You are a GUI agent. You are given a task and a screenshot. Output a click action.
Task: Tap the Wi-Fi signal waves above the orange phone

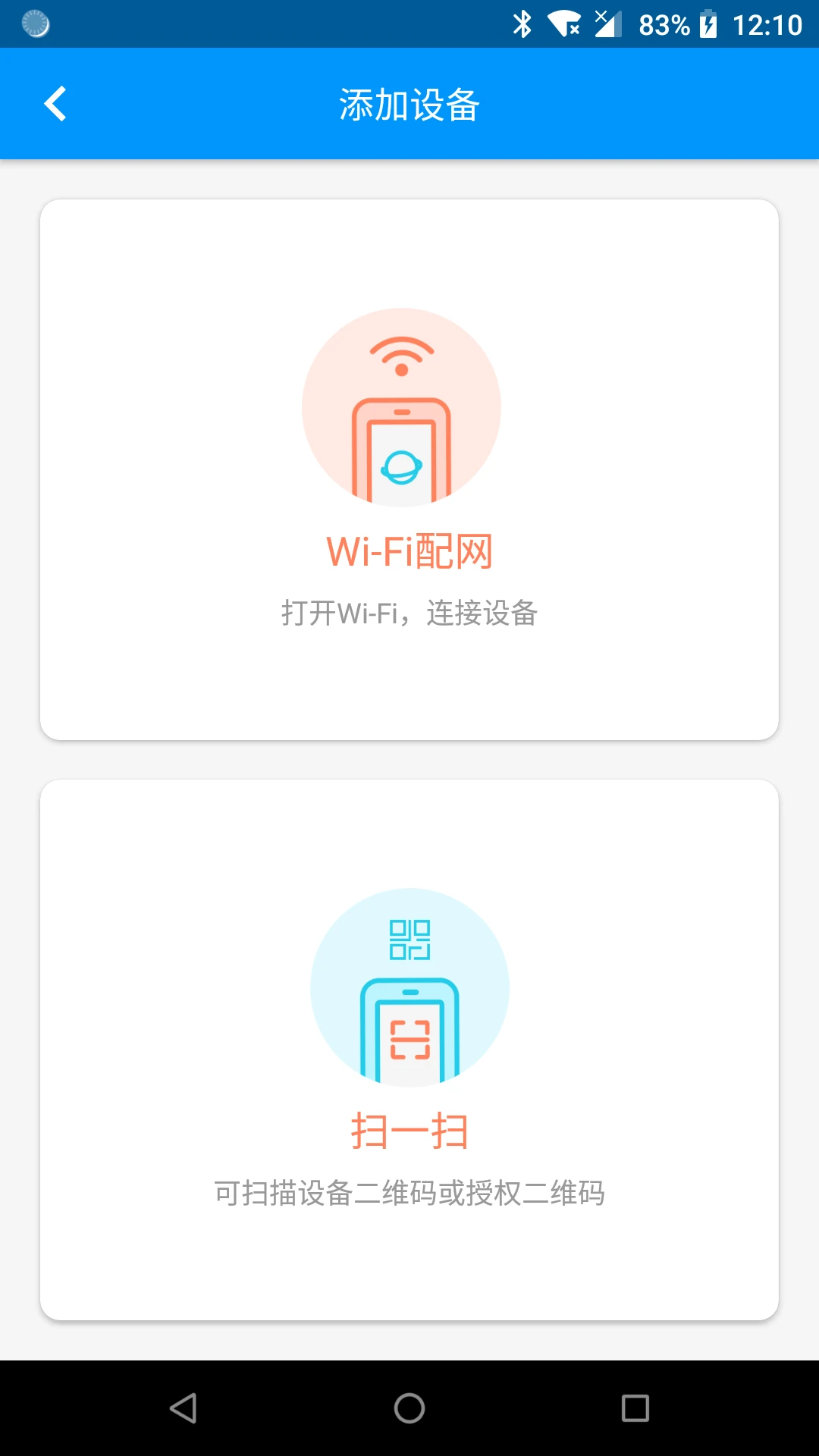click(402, 353)
